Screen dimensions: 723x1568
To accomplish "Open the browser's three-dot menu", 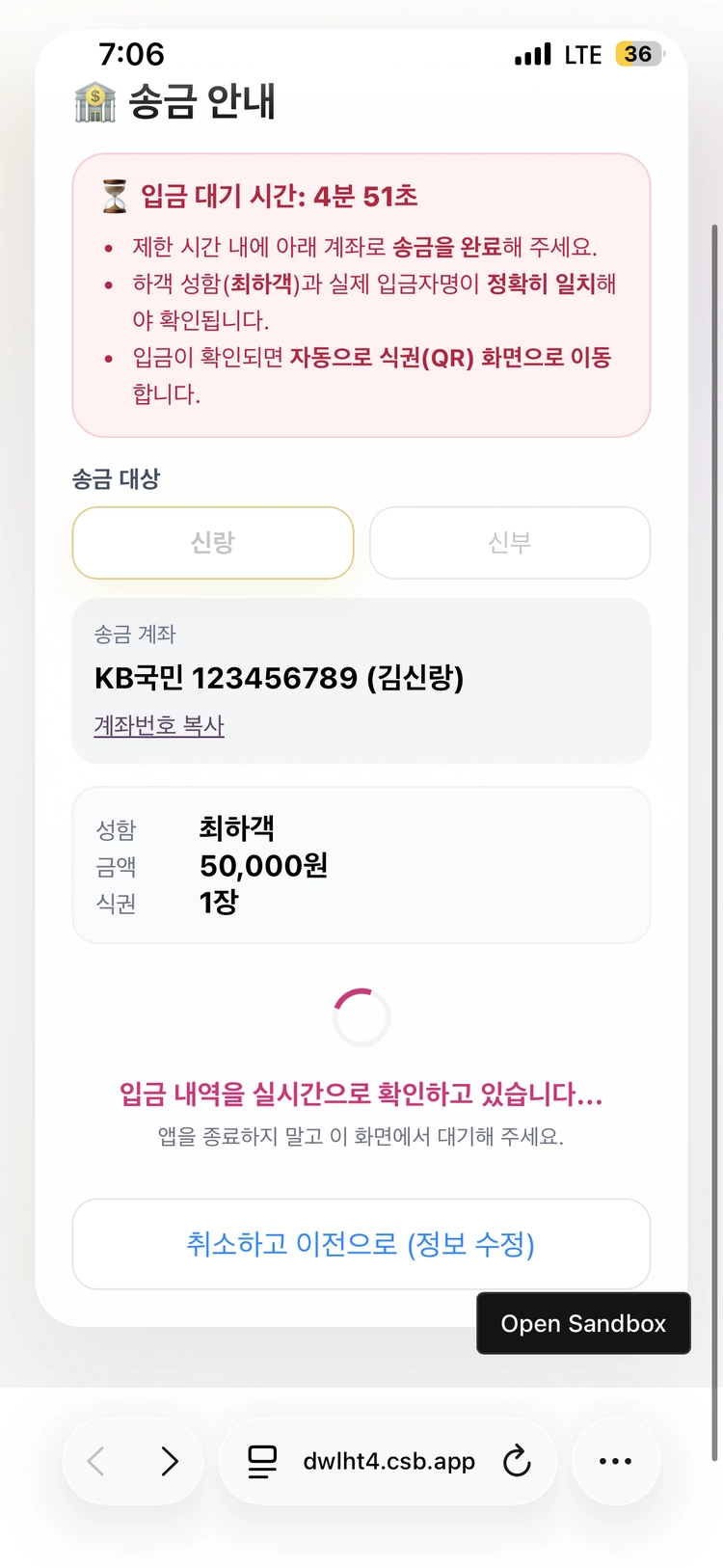I will pyautogui.click(x=615, y=1461).
